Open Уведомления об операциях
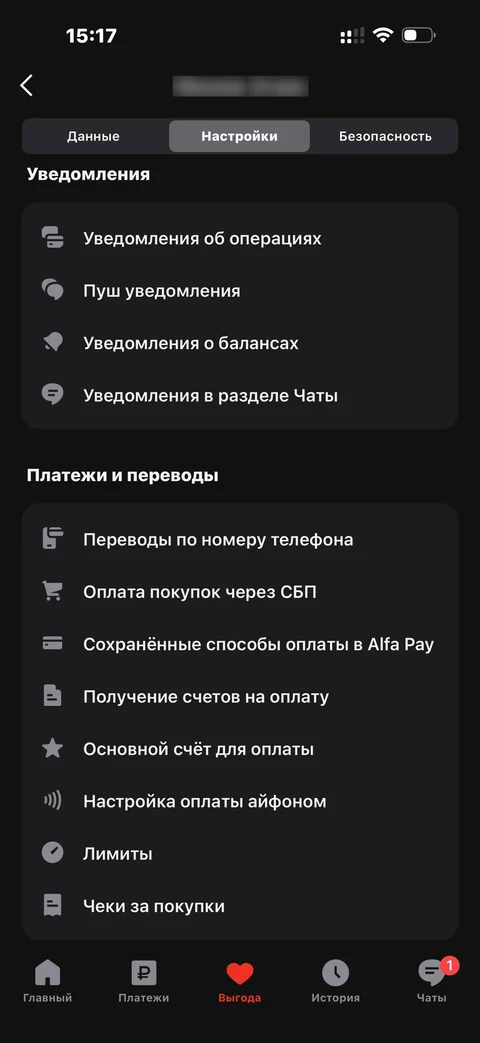This screenshot has width=480, height=1043. pyautogui.click(x=239, y=238)
